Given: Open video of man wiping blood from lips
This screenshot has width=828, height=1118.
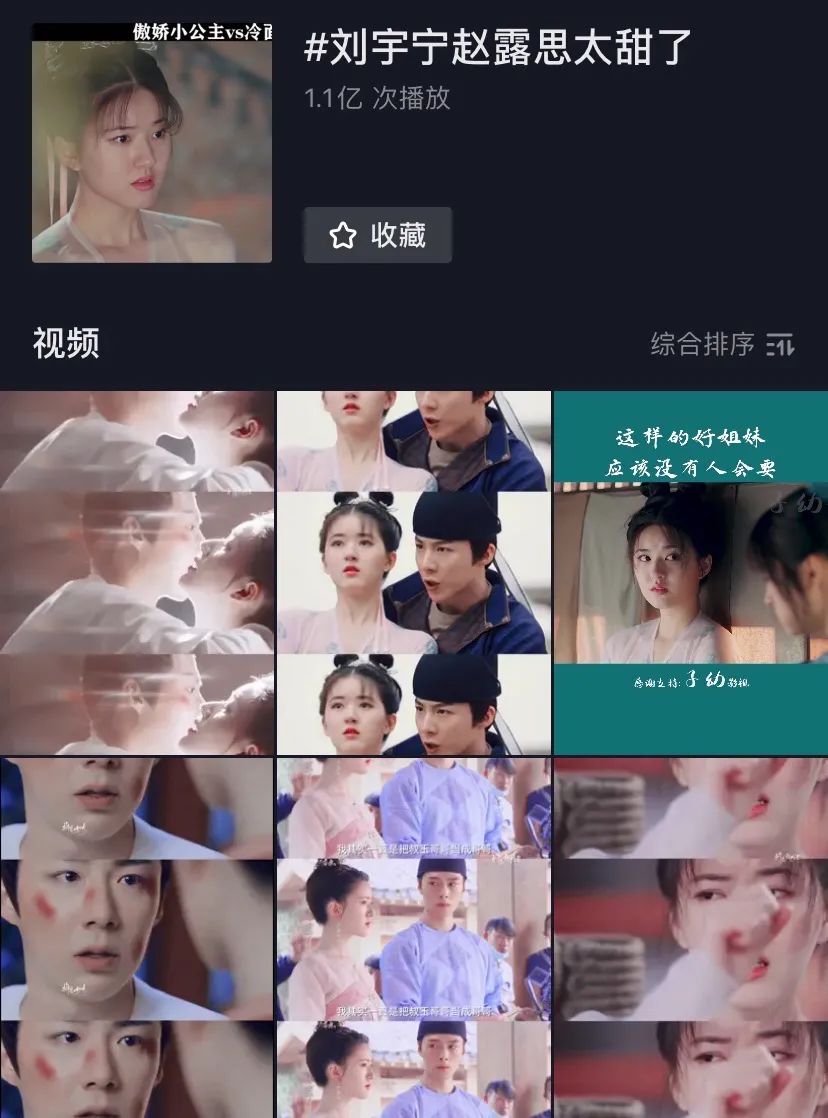Looking at the screenshot, I should [690, 938].
